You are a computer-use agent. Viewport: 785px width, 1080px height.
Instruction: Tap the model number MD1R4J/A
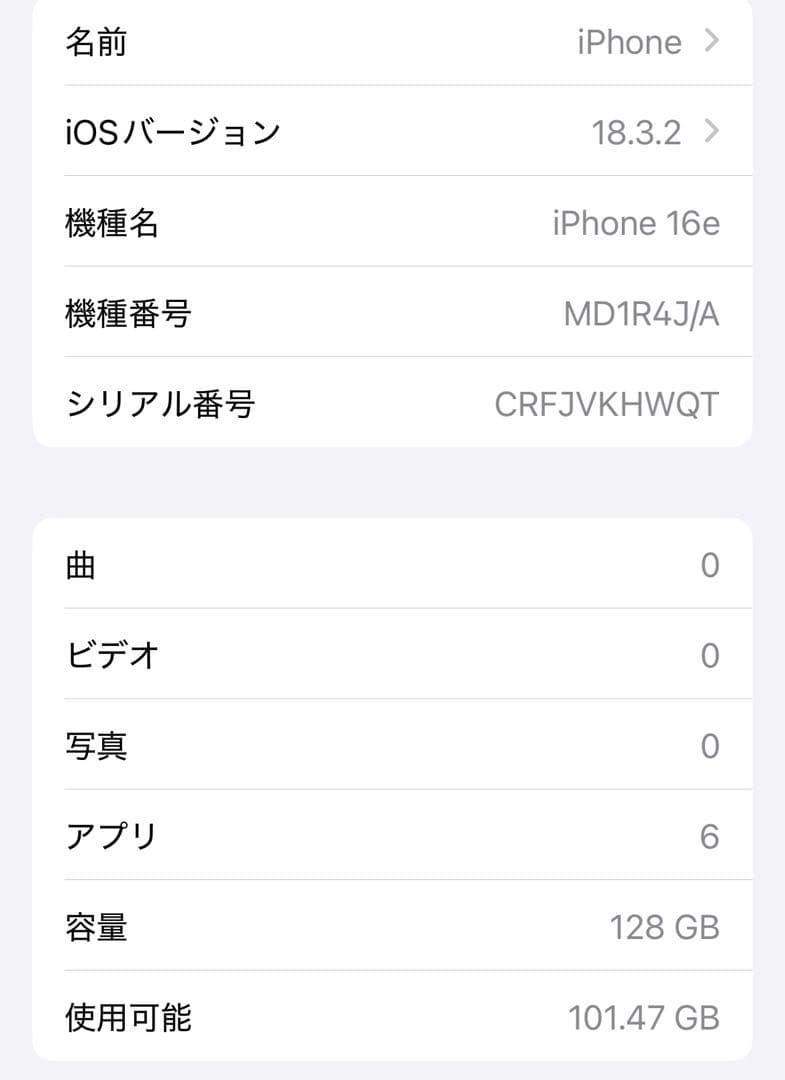pos(640,313)
